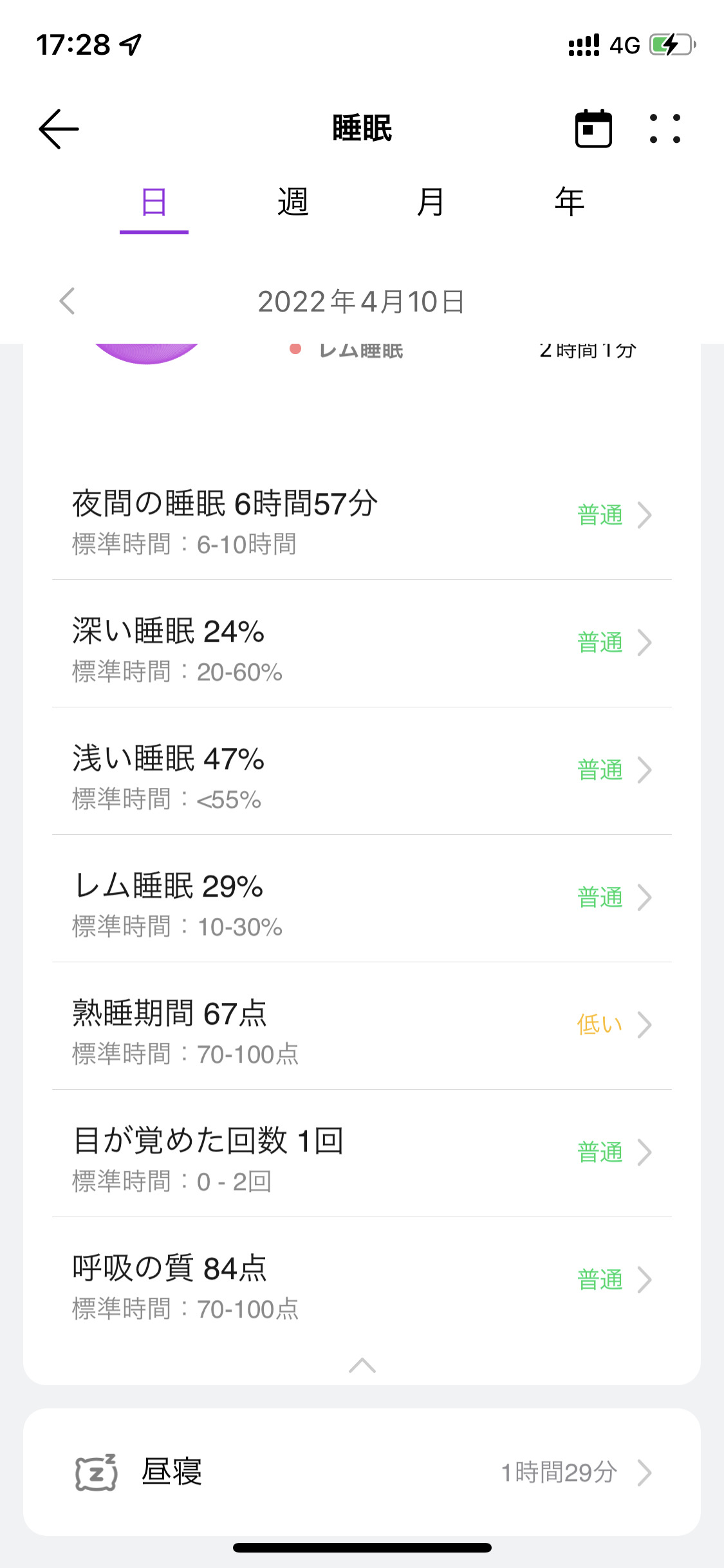The width and height of the screenshot is (724, 1568).
Task: Switch to the 月 tab
Action: coord(431,202)
